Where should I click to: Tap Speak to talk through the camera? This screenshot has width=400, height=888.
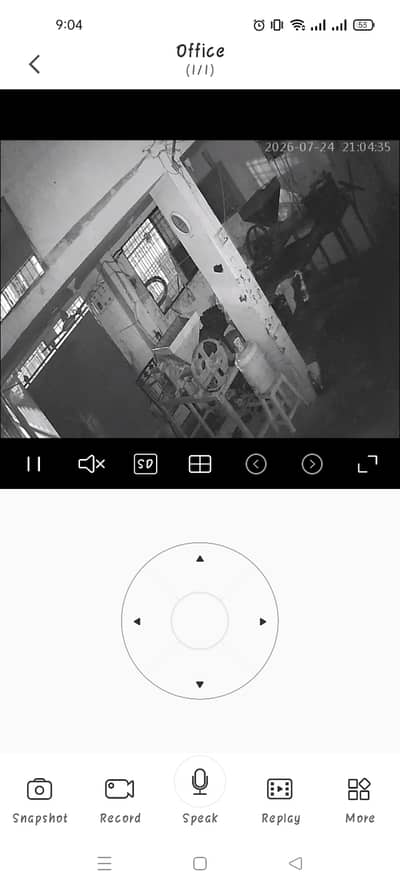tap(199, 791)
